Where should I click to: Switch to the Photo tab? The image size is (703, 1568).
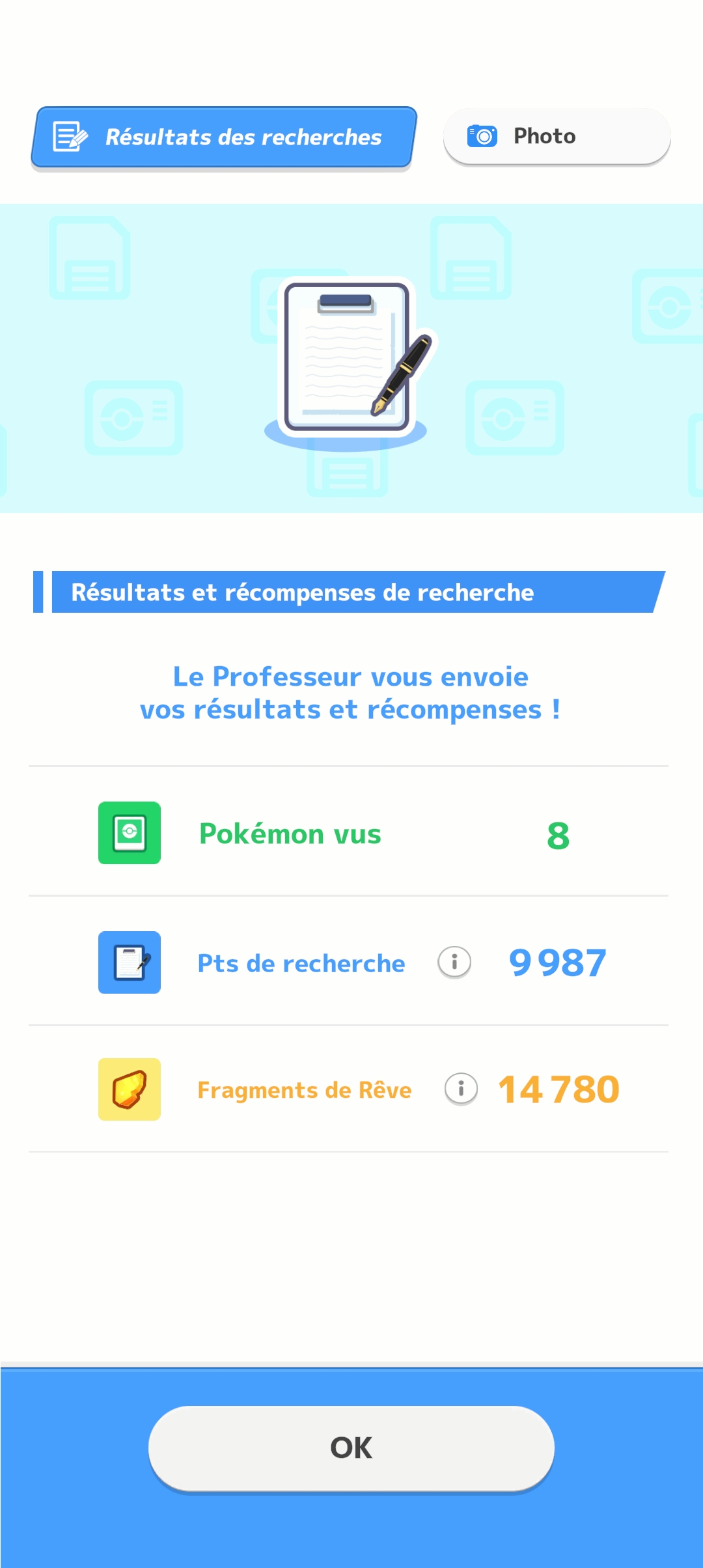pos(557,137)
